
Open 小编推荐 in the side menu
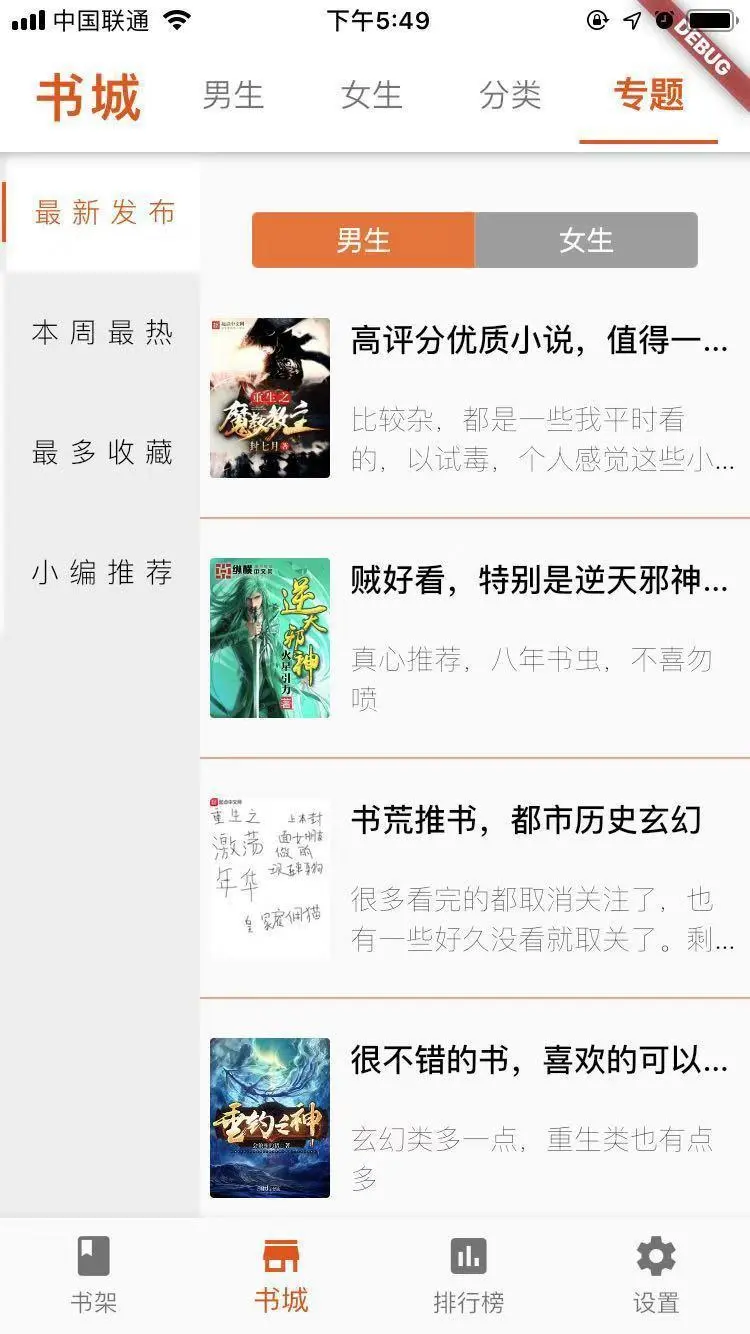tap(102, 573)
